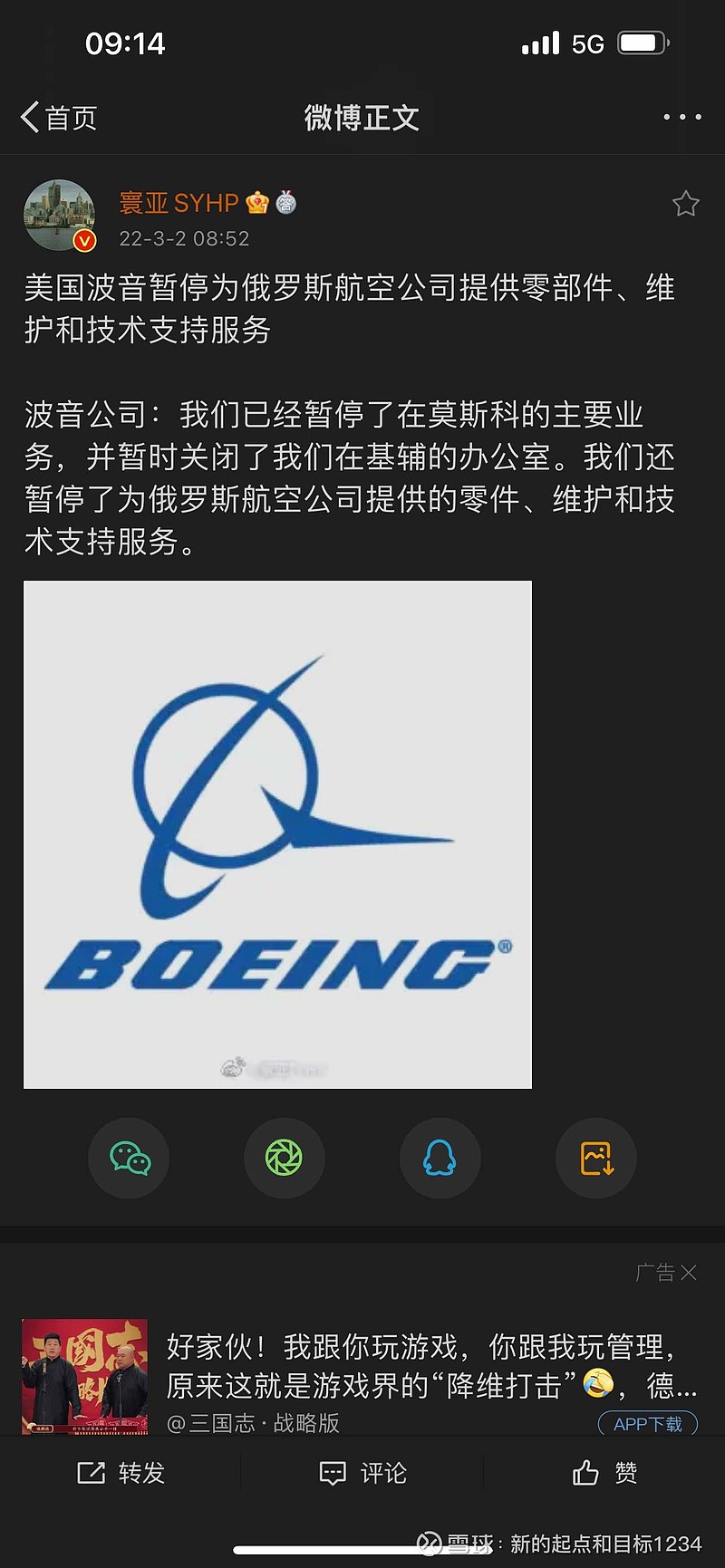Share to WeChat Moments

[284, 1158]
